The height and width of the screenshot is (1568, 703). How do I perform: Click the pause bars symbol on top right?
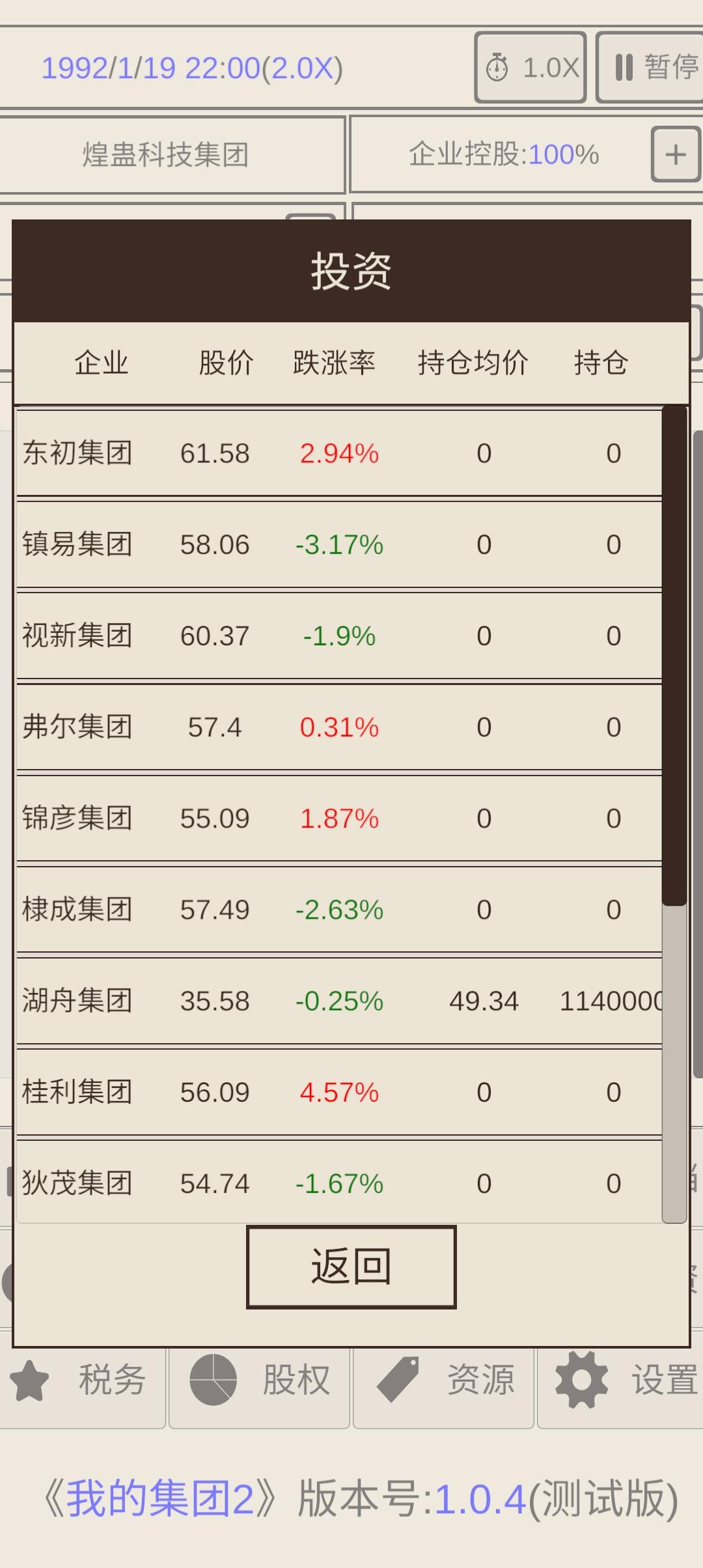pos(623,67)
